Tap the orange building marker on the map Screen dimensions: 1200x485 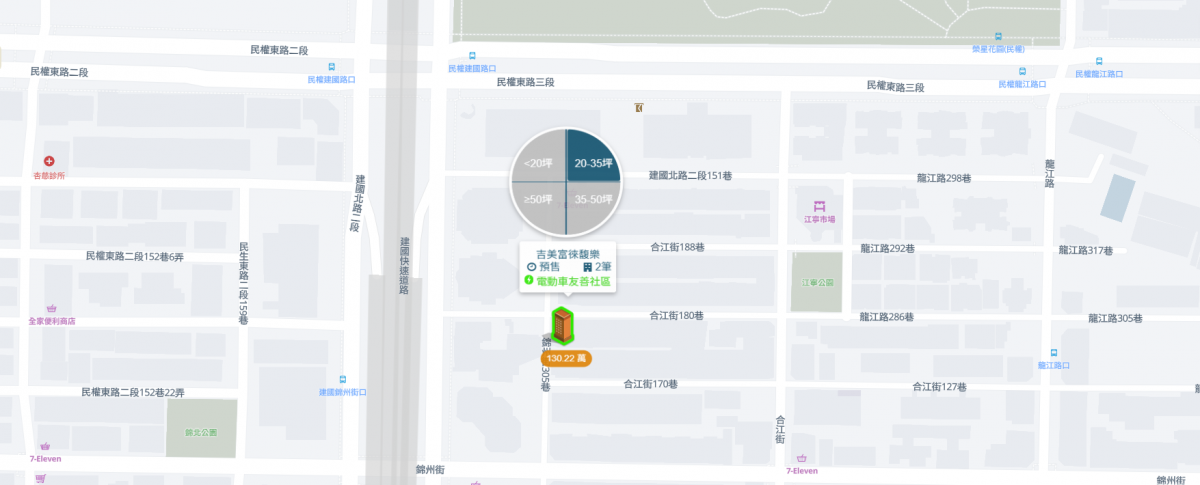point(565,326)
